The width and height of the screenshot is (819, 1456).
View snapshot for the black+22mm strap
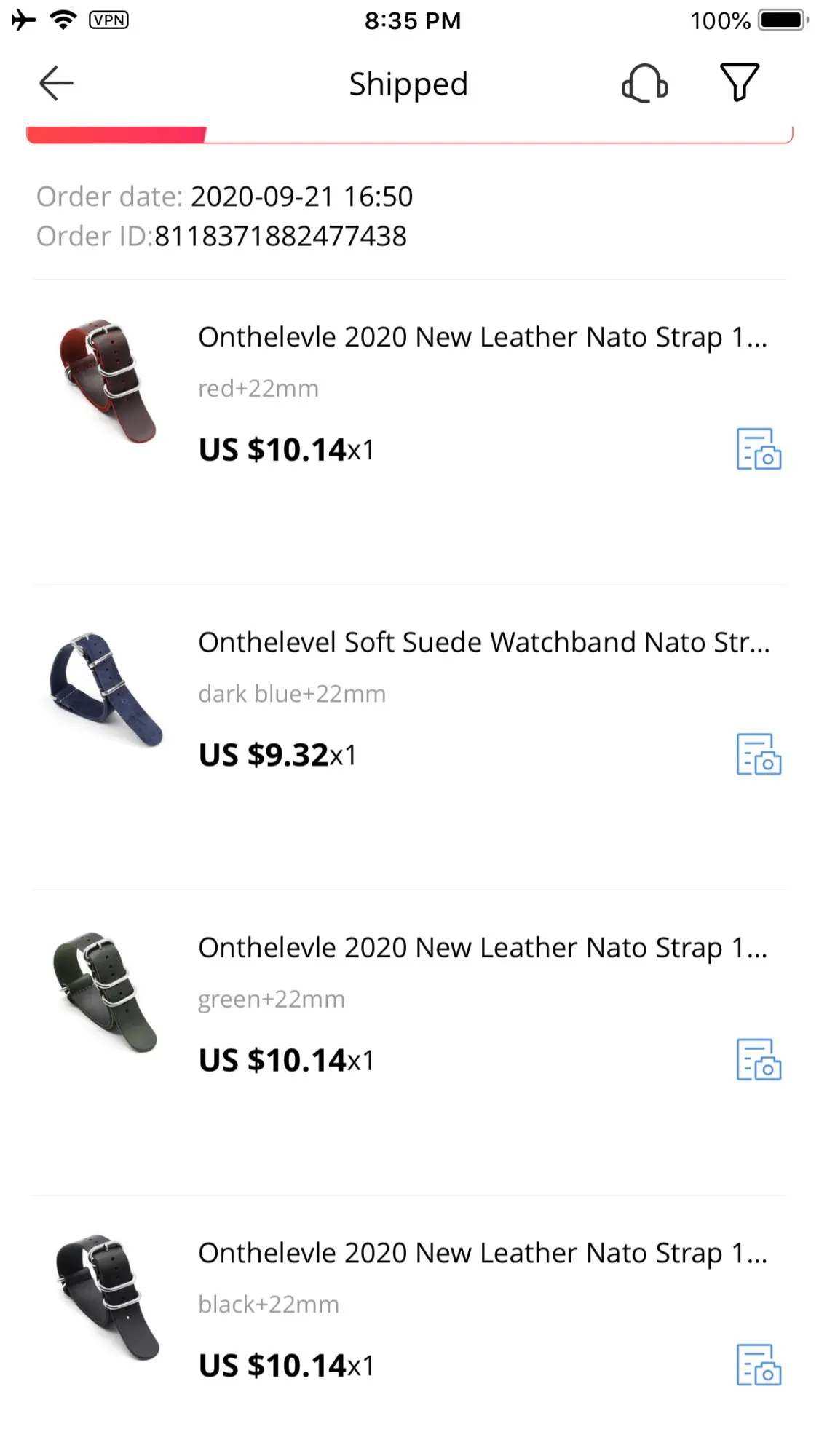tap(759, 1364)
